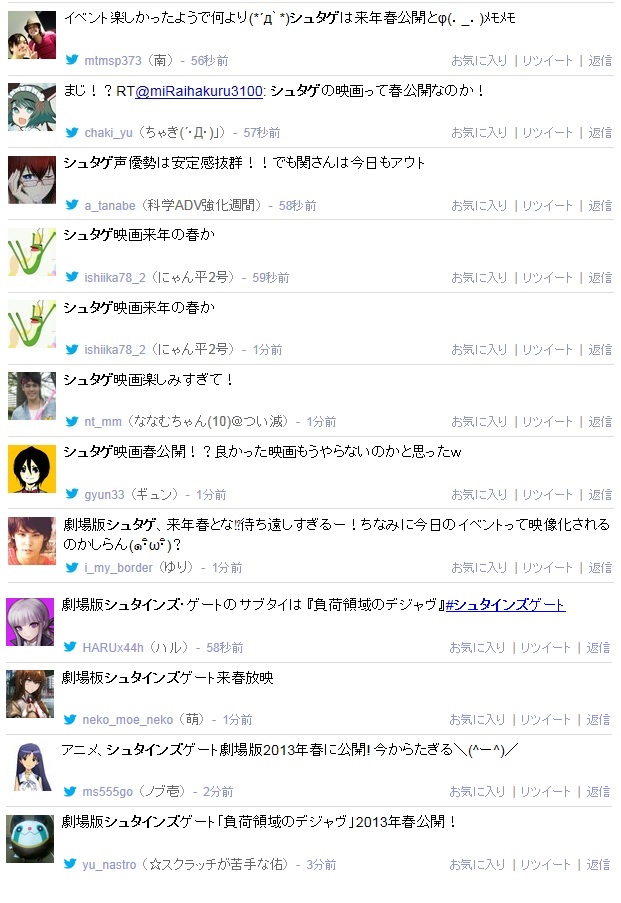Reply to i_my_border's tweet
The width and height of the screenshot is (621, 903).
[600, 567]
